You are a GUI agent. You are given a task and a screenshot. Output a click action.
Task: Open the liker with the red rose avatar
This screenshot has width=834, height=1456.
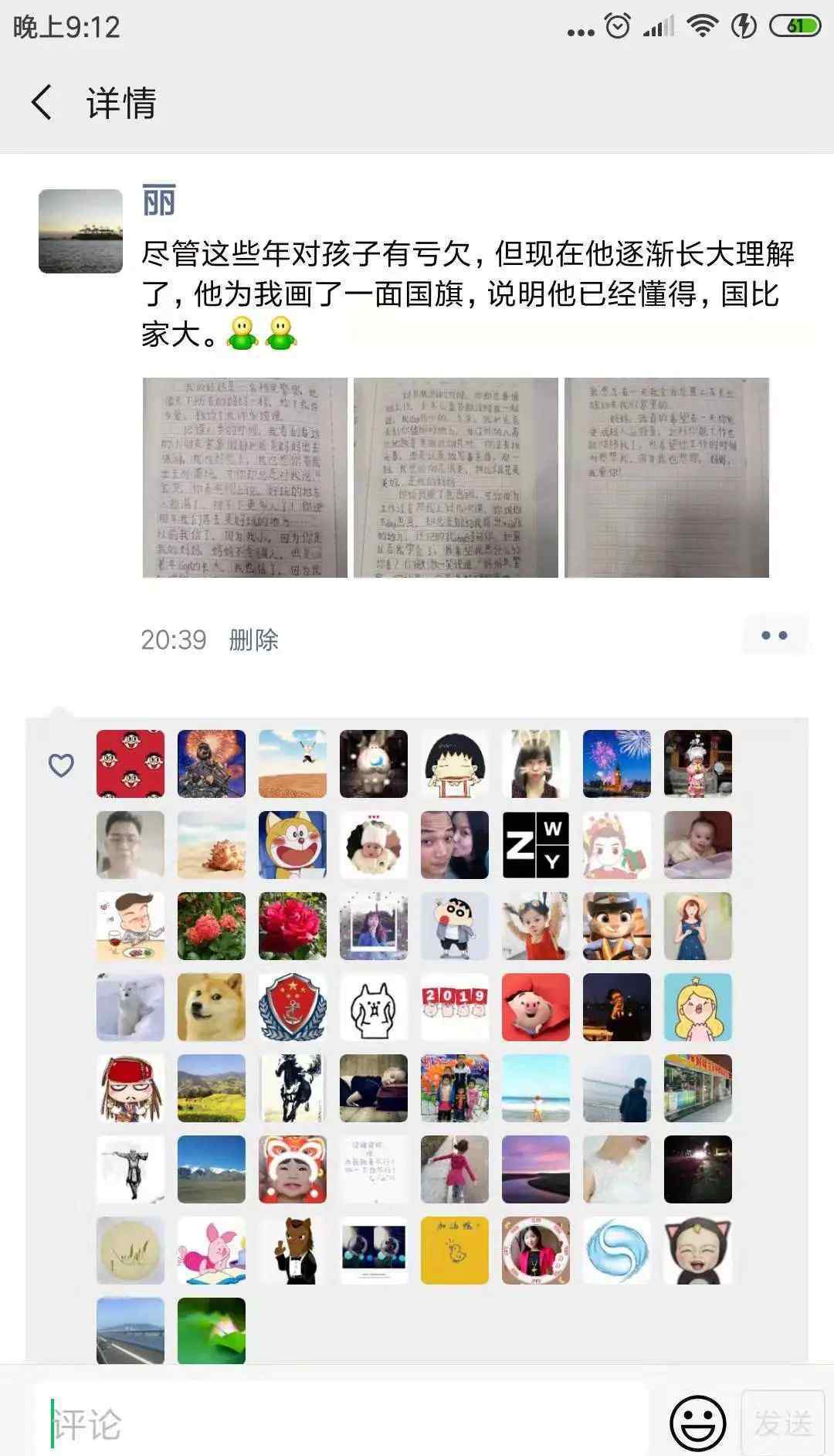[293, 926]
